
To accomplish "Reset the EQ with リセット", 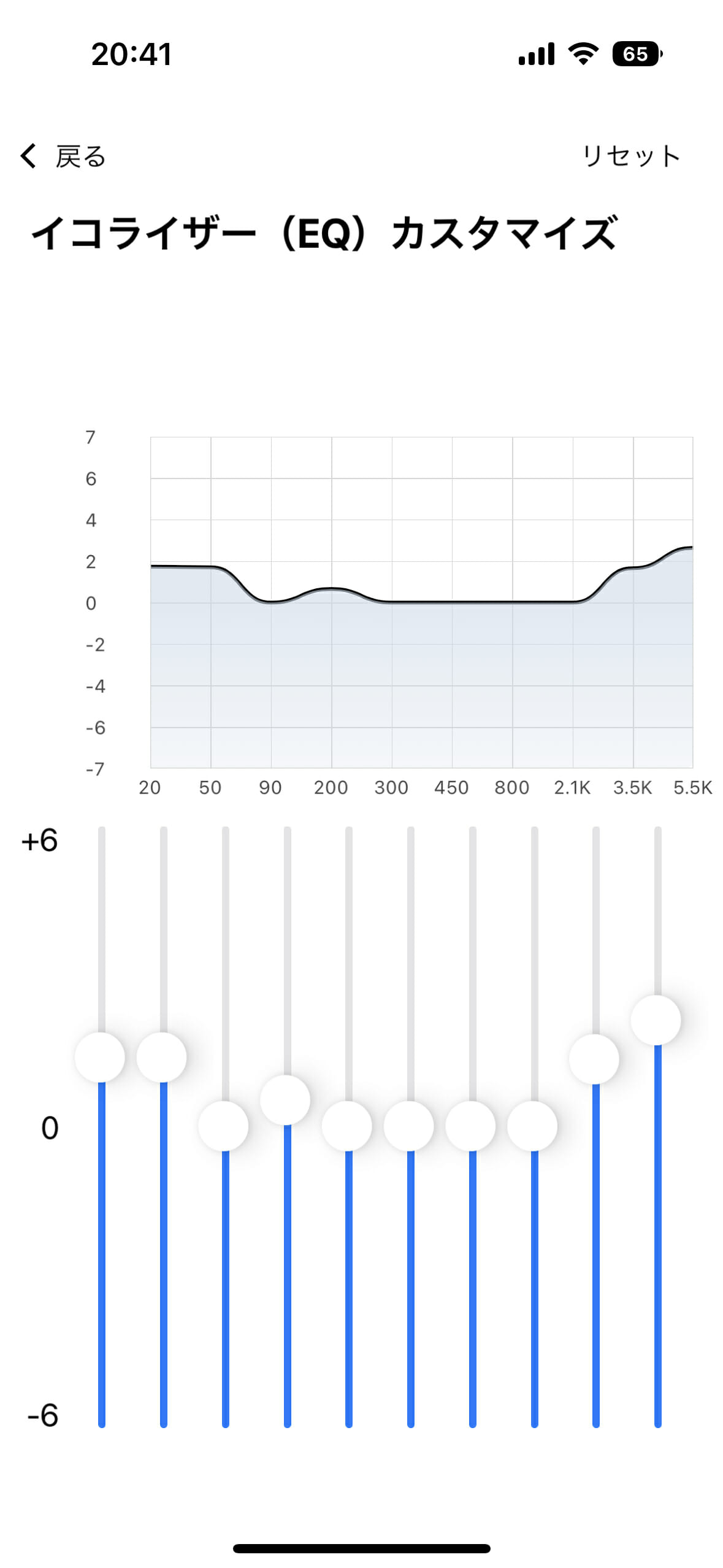I will (631, 156).
